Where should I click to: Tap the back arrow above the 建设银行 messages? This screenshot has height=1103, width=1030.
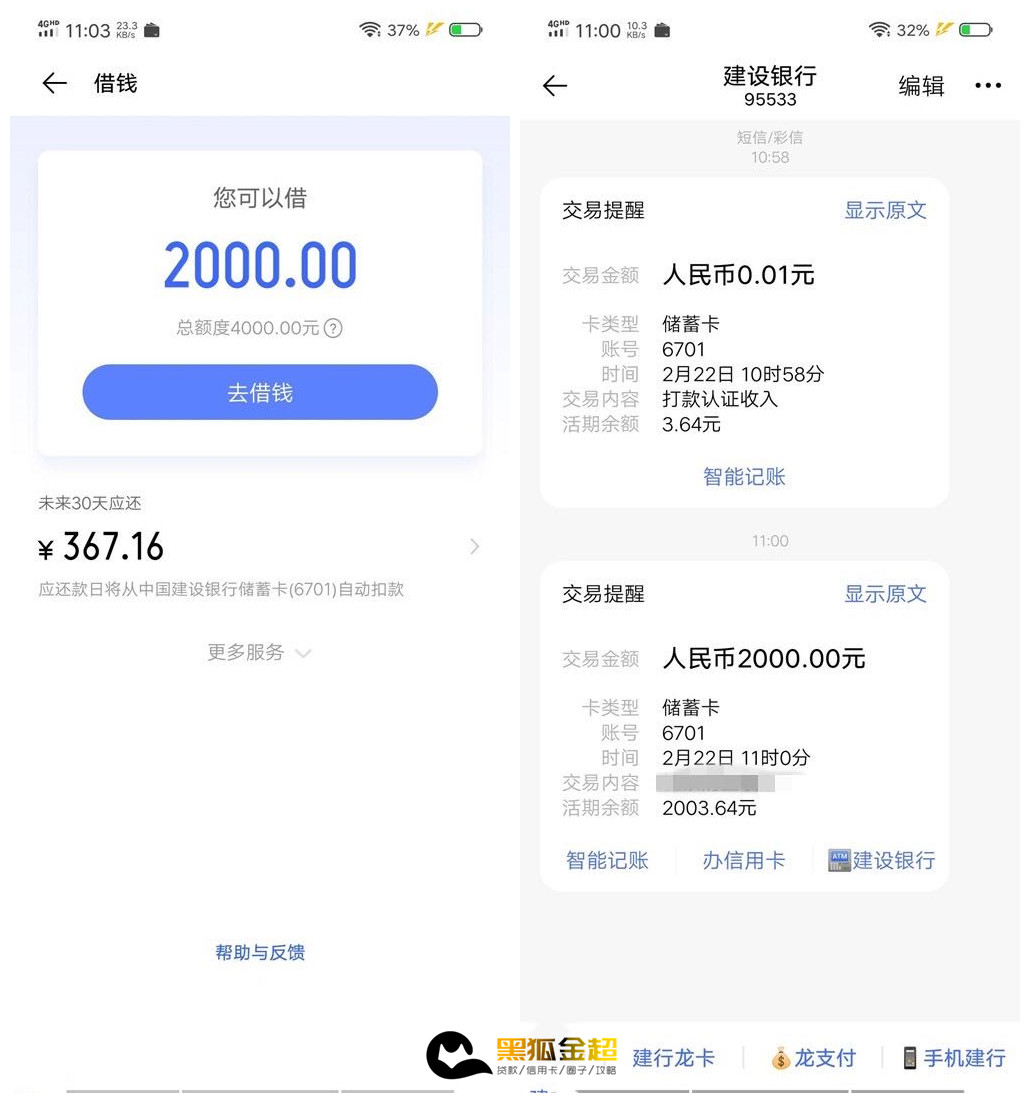pos(555,86)
